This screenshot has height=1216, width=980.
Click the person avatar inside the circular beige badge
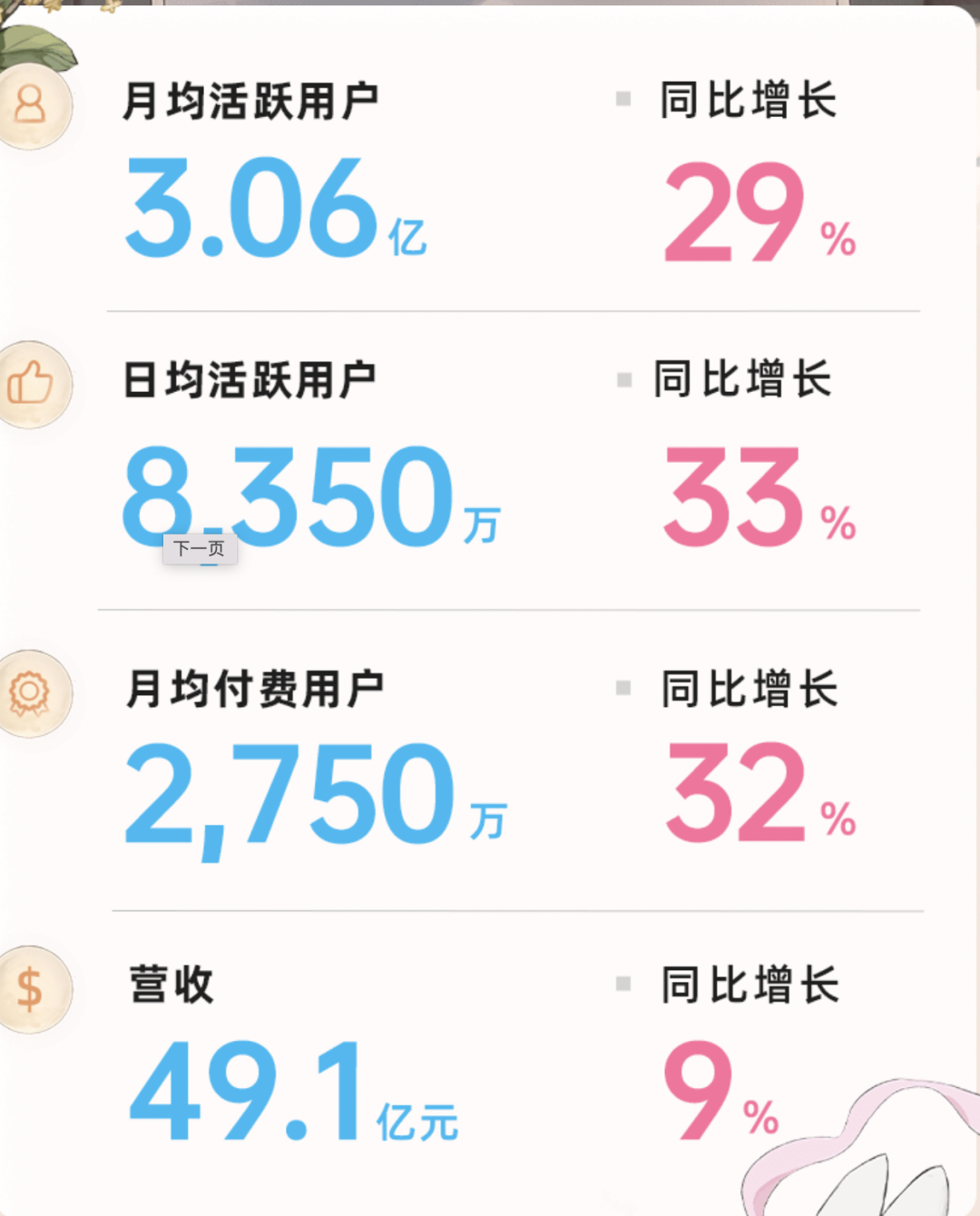click(32, 105)
